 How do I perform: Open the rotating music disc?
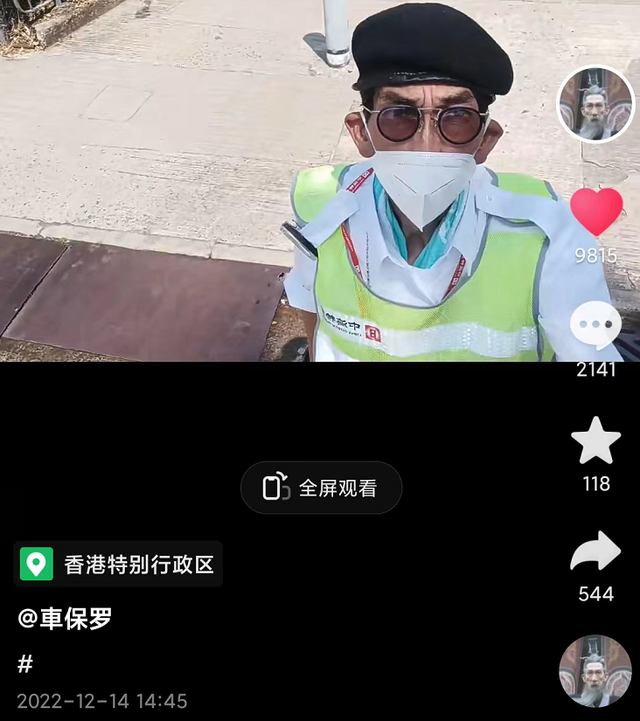coord(595,671)
